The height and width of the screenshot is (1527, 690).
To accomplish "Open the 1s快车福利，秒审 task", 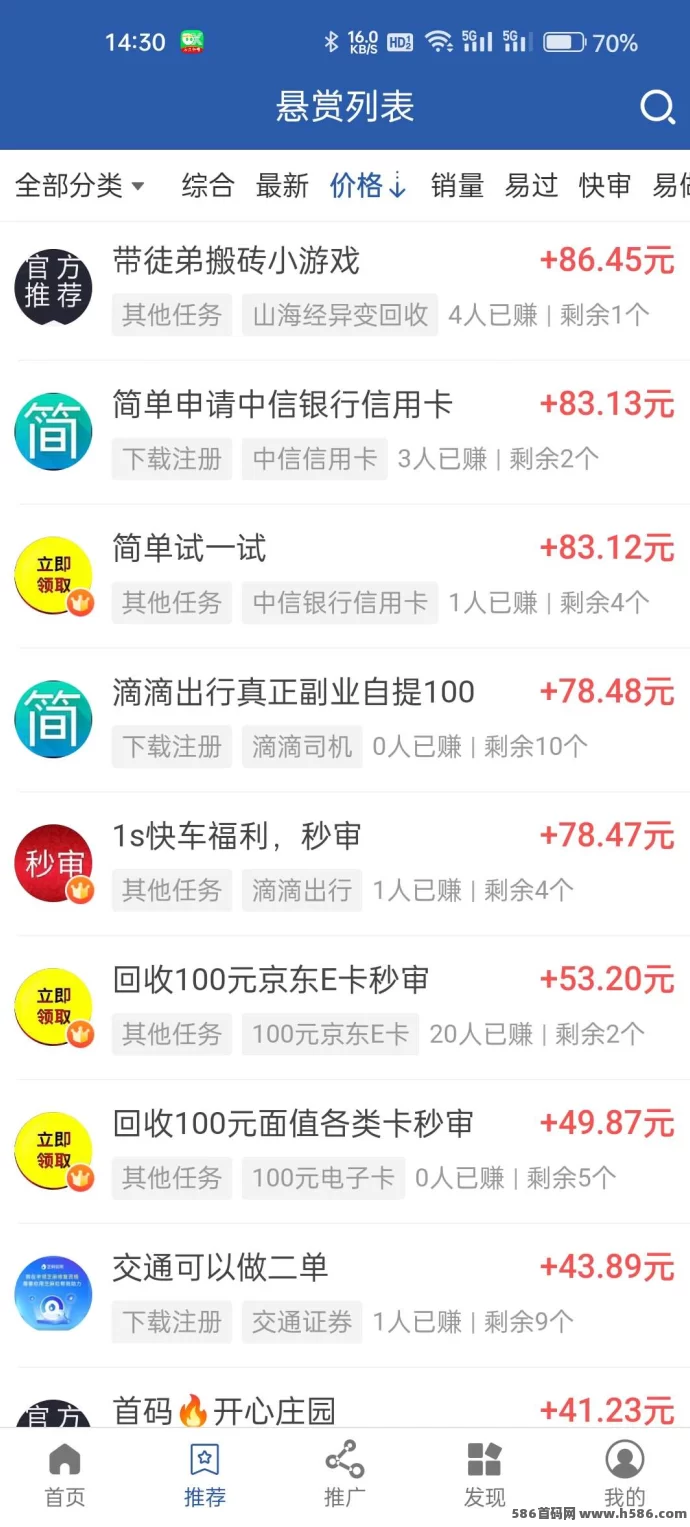I will [x=345, y=864].
